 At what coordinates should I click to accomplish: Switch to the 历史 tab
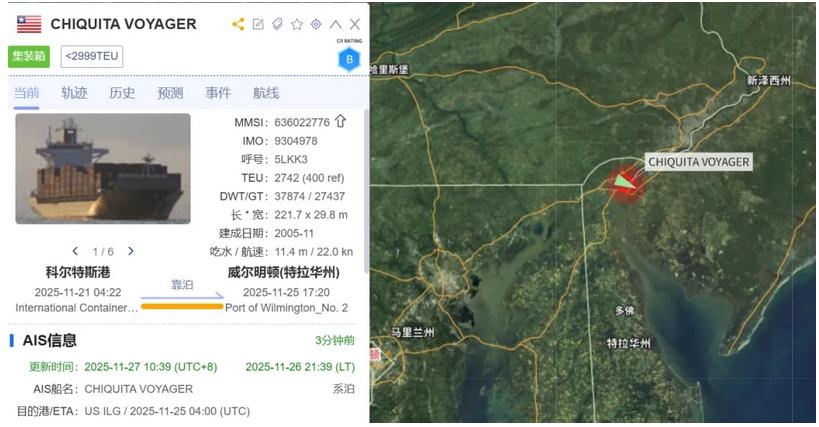(x=122, y=93)
